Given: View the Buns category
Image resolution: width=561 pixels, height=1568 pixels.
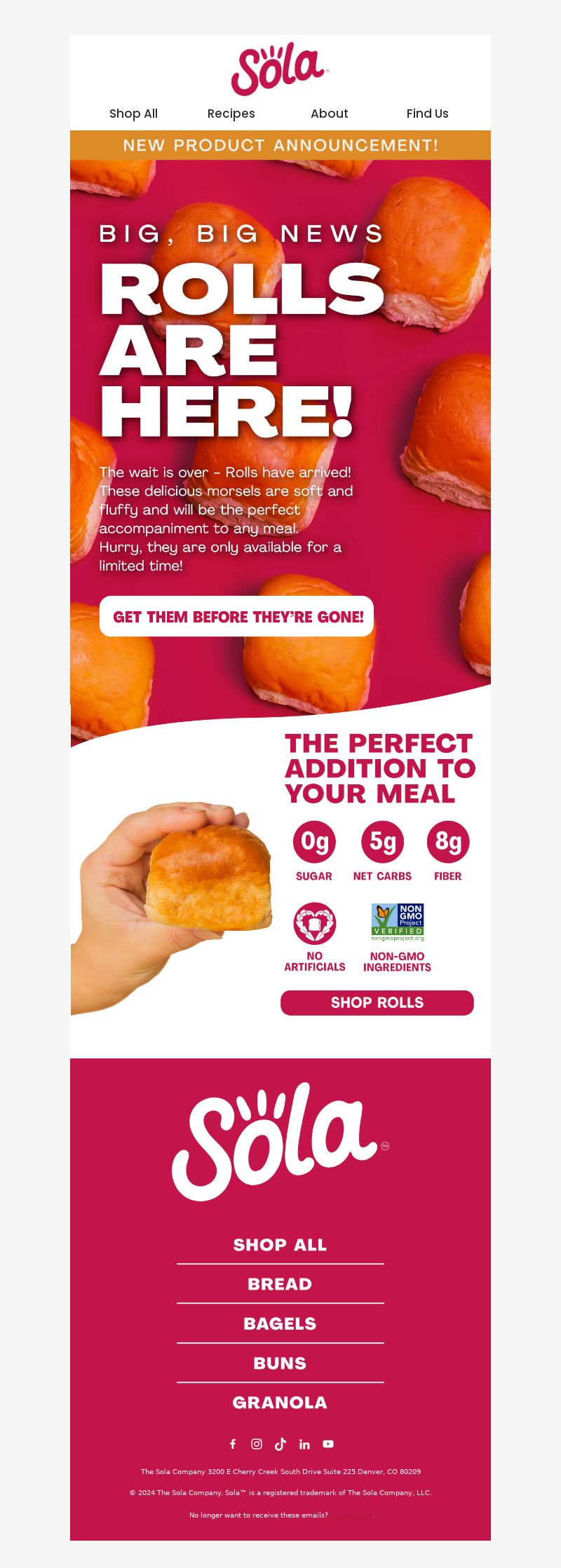Looking at the screenshot, I should tap(280, 1363).
